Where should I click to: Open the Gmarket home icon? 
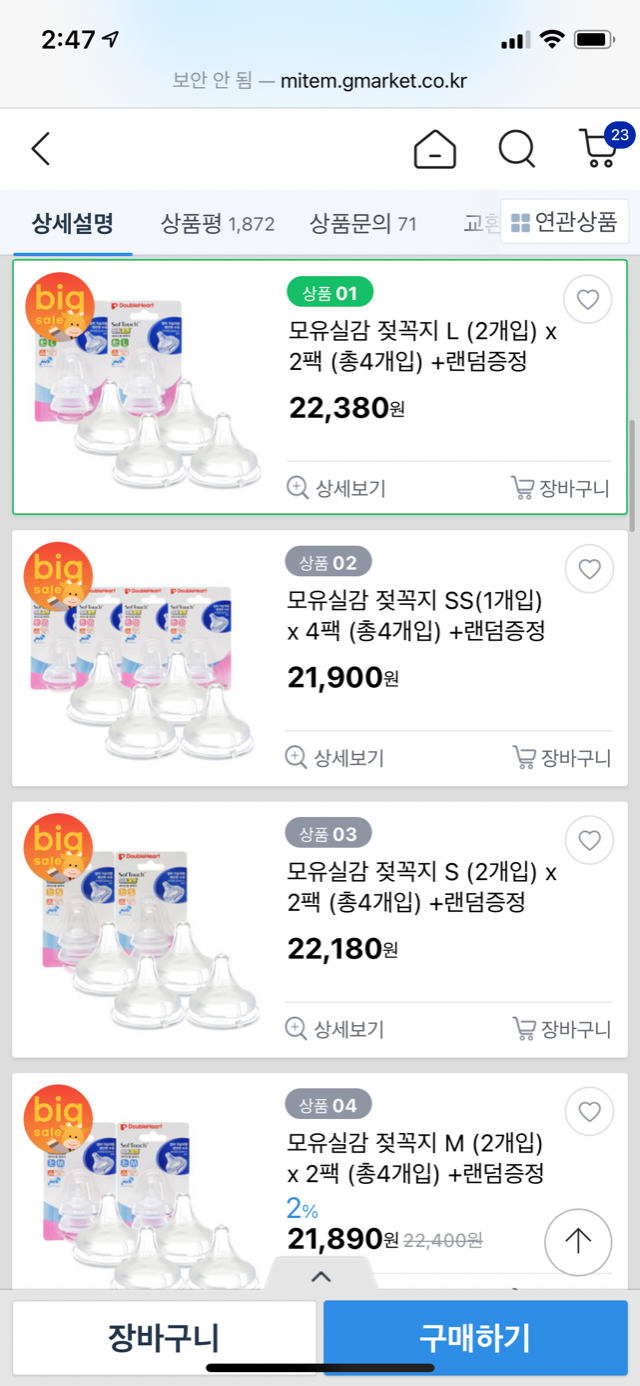tap(435, 150)
